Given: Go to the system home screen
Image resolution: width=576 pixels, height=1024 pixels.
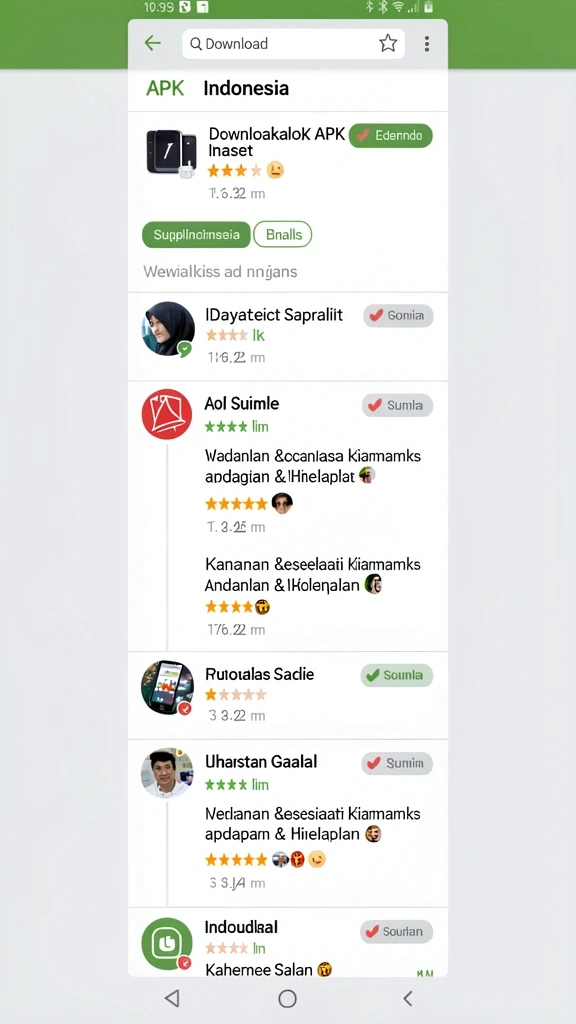Looking at the screenshot, I should tap(287, 998).
